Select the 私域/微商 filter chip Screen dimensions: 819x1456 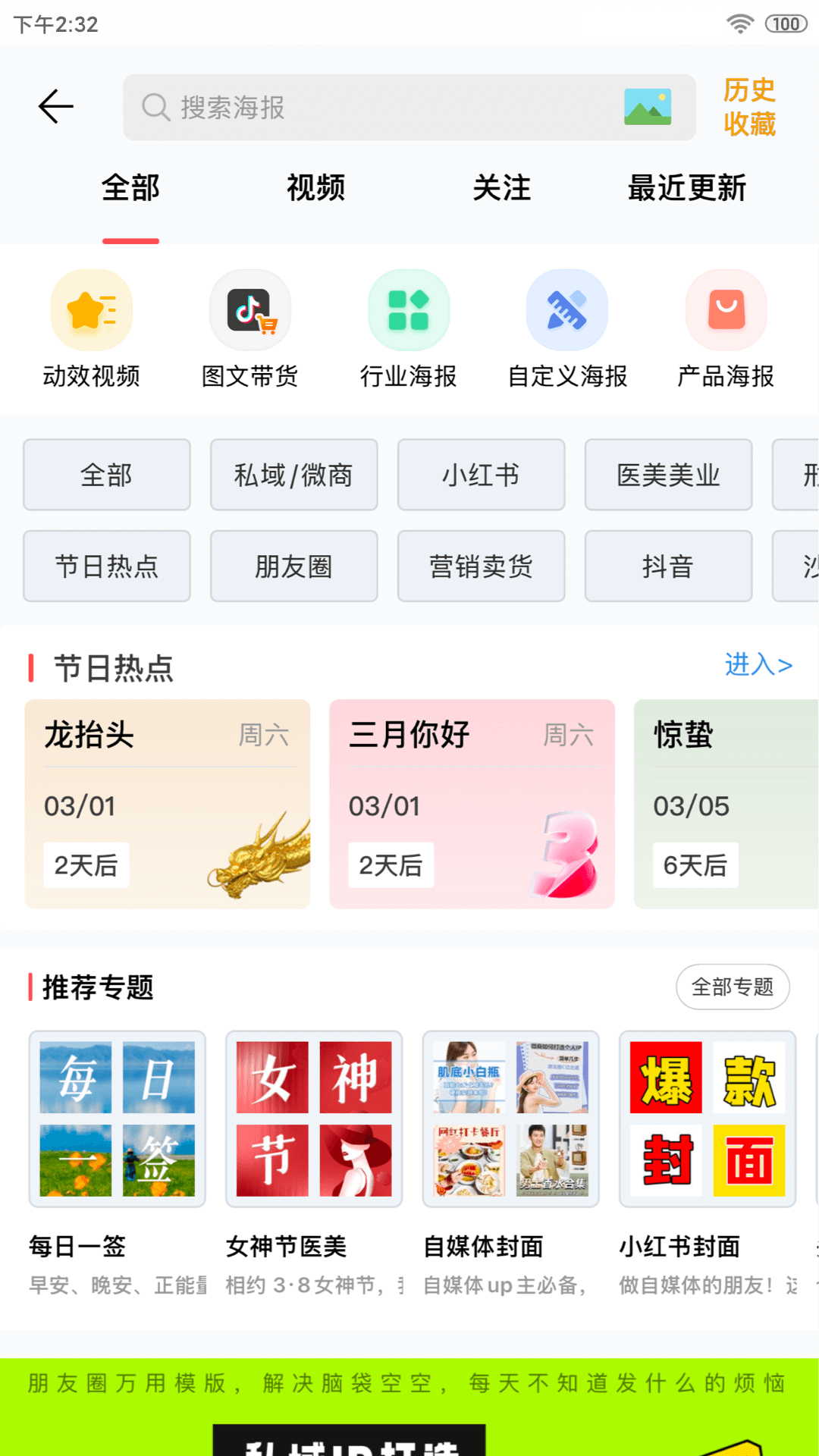tap(293, 475)
